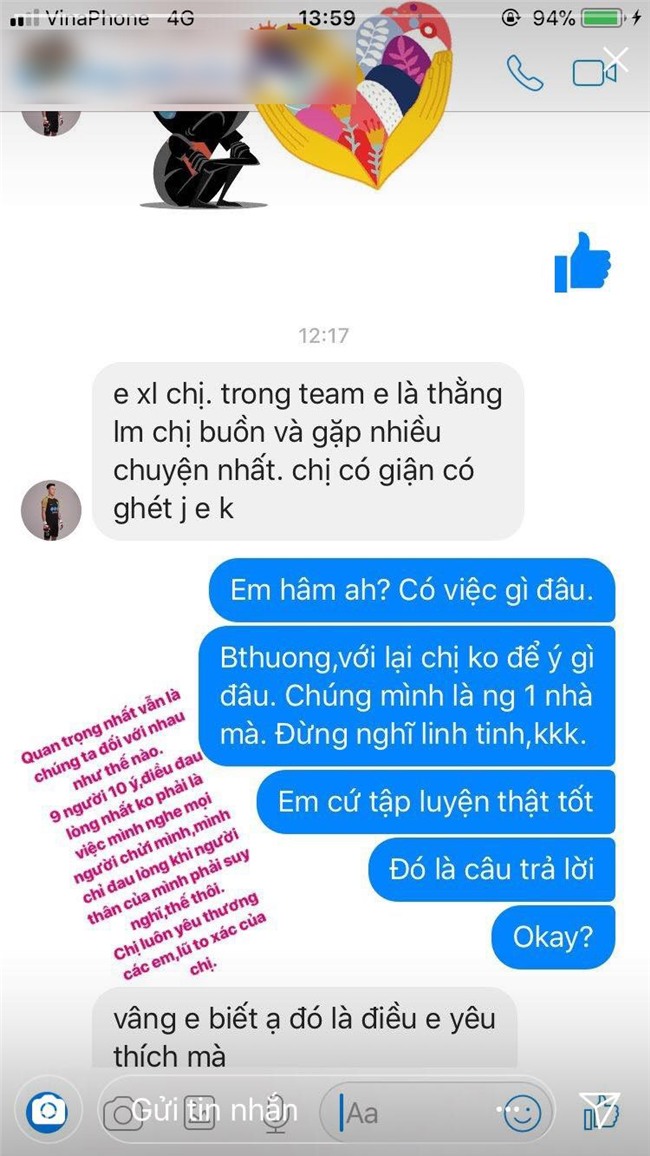Share this story via the paper plane
Screen dimensions: 650x1156
[x=601, y=1110]
